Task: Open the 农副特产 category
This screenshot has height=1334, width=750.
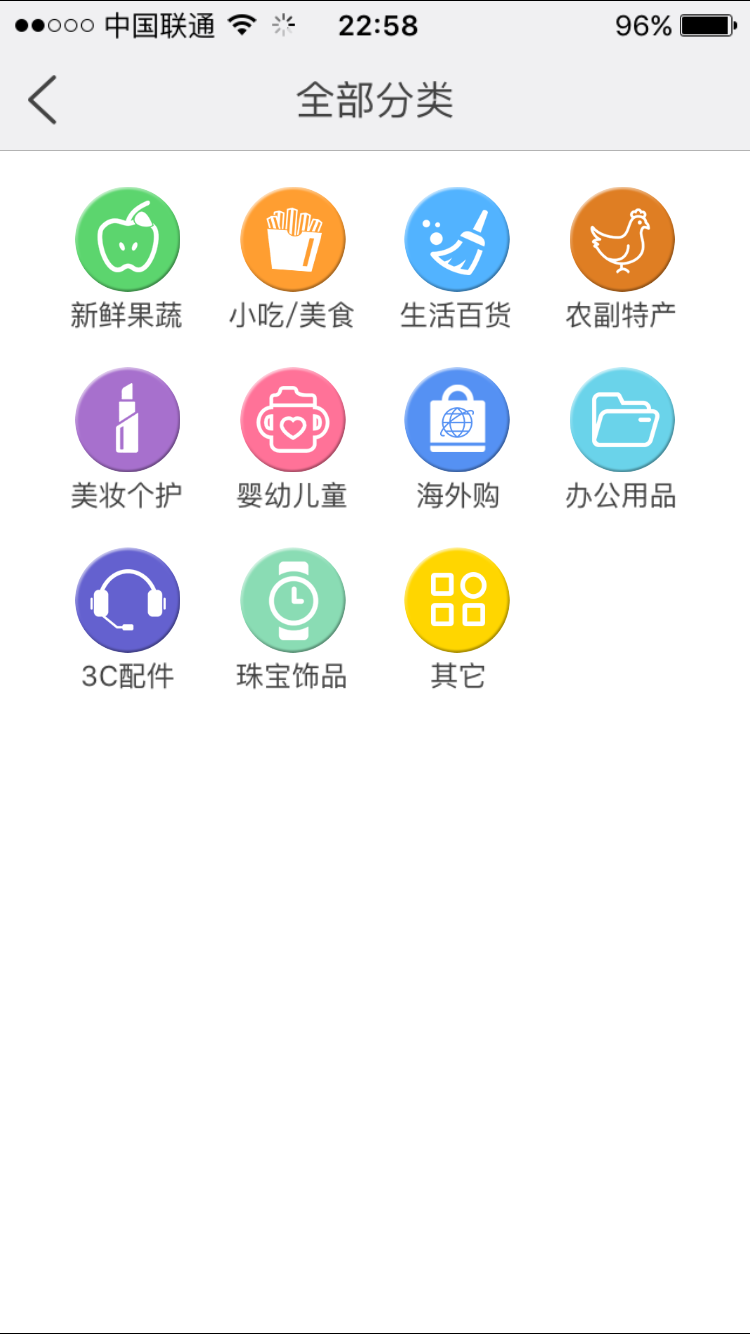Action: pyautogui.click(x=621, y=241)
